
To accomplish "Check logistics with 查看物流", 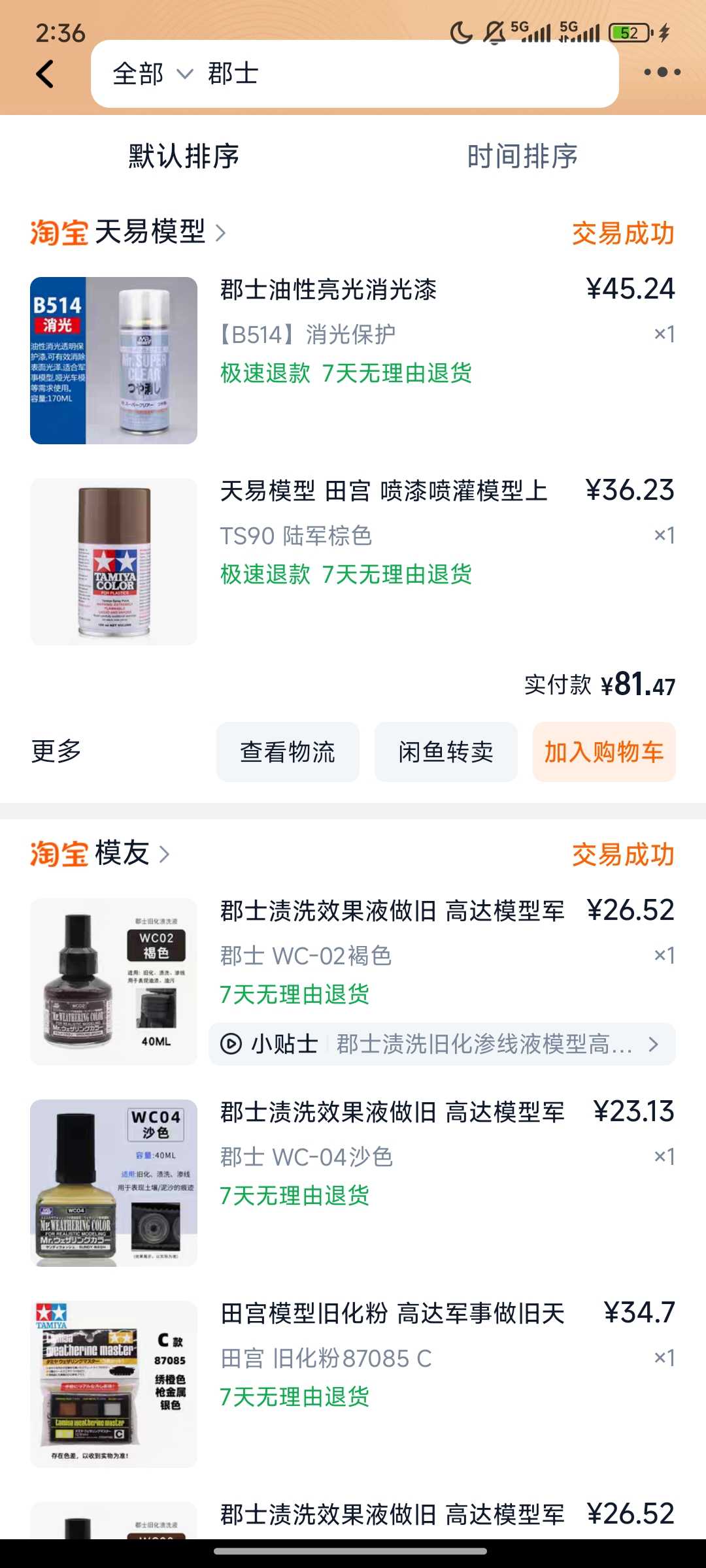I will coord(288,752).
